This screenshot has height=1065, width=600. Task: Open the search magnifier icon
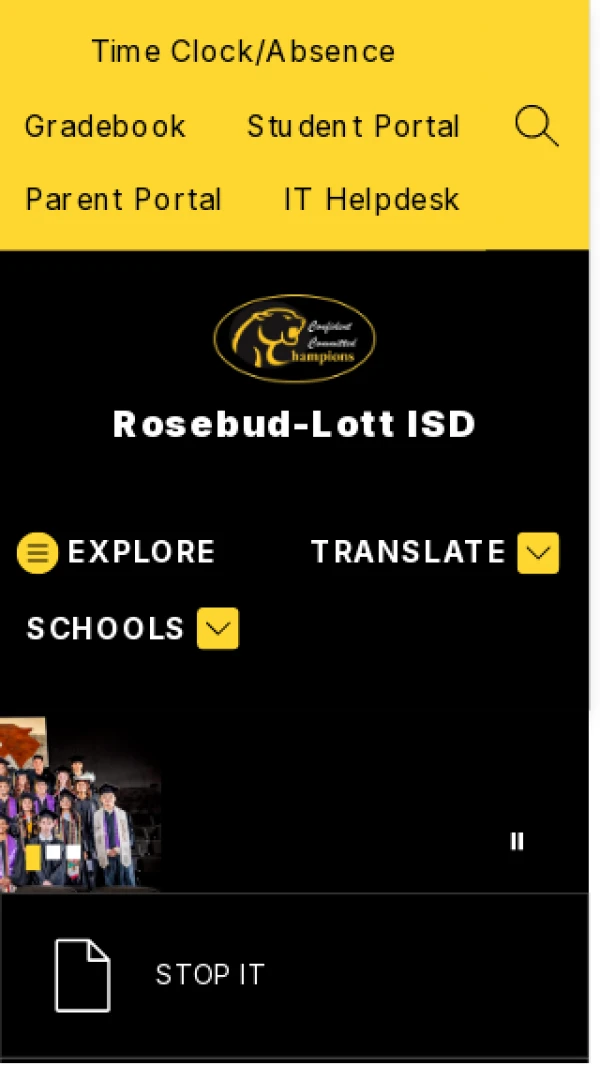[536, 127]
